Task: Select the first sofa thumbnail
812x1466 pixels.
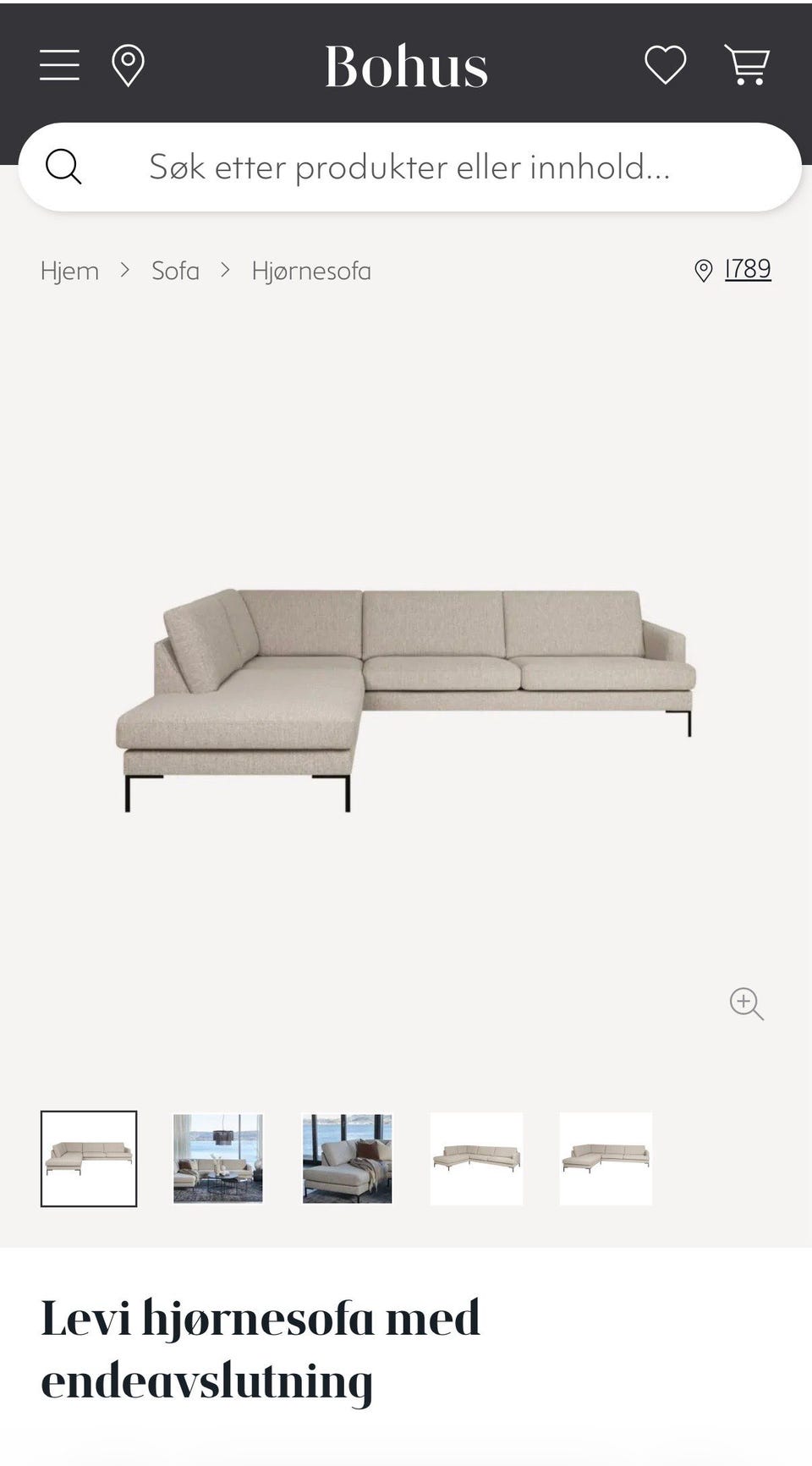Action: point(89,1158)
